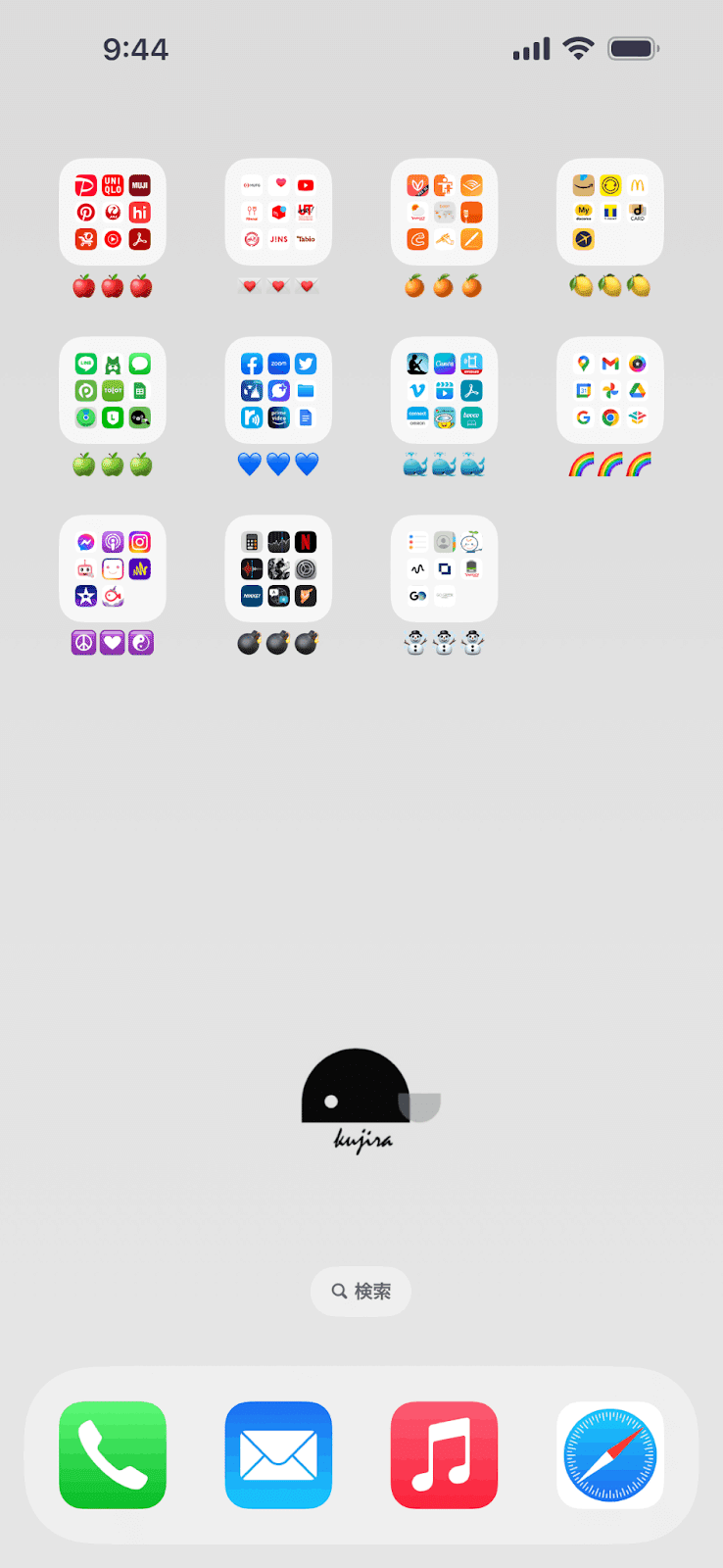
Task: Open the purple symbols folder
Action: 113,568
